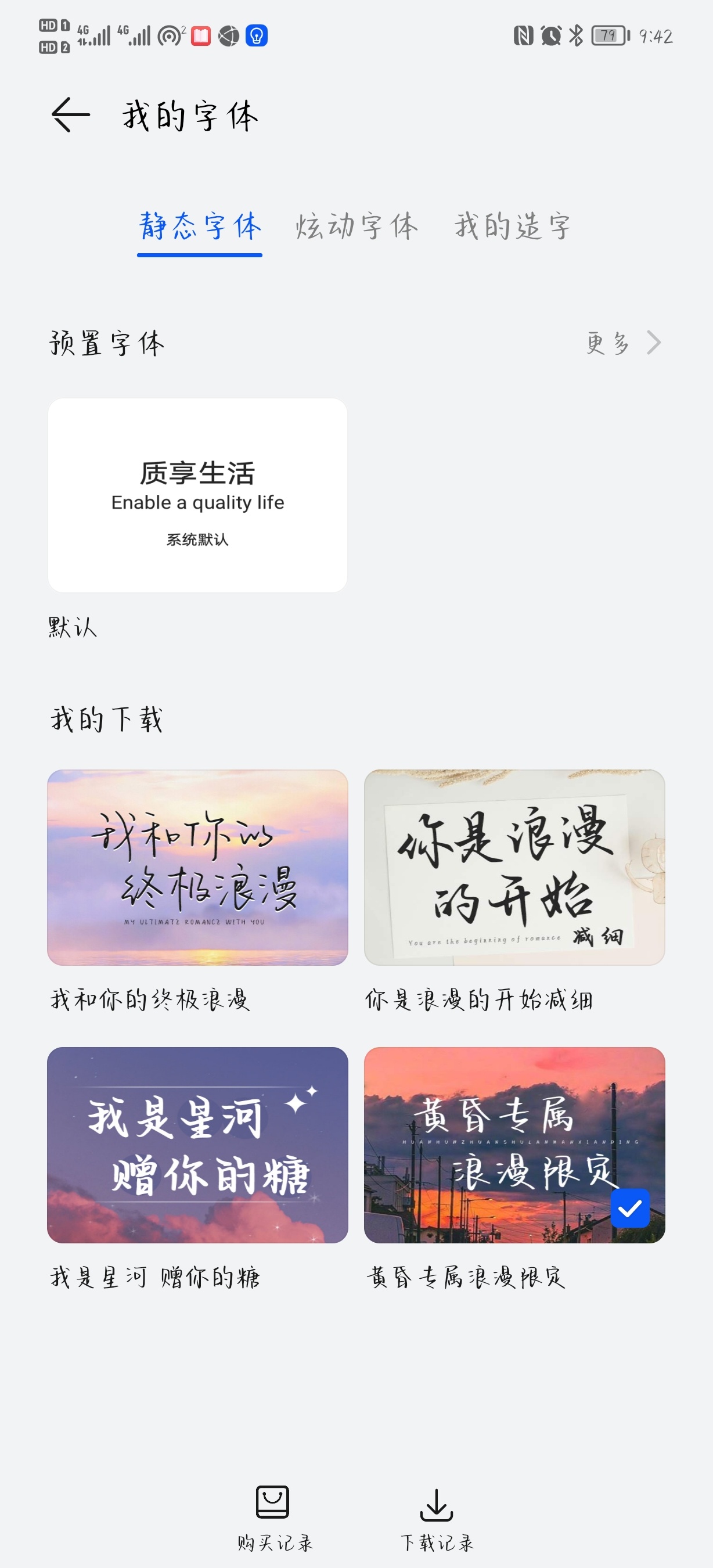713x1568 pixels.
Task: Go back from 我的字体 page
Action: [71, 114]
